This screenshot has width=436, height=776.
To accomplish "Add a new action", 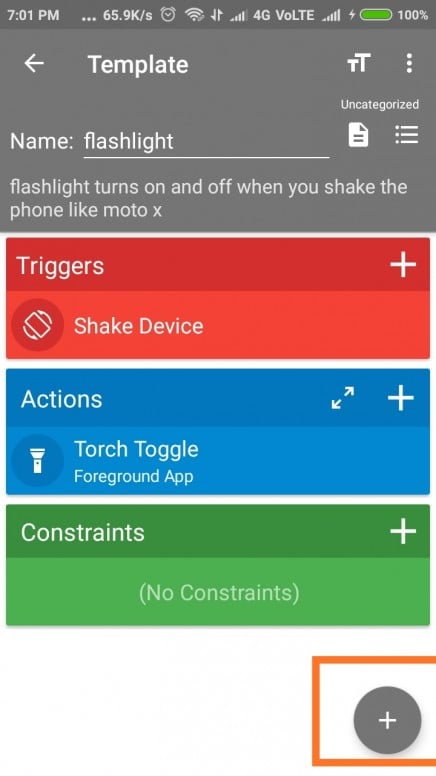I will (401, 398).
